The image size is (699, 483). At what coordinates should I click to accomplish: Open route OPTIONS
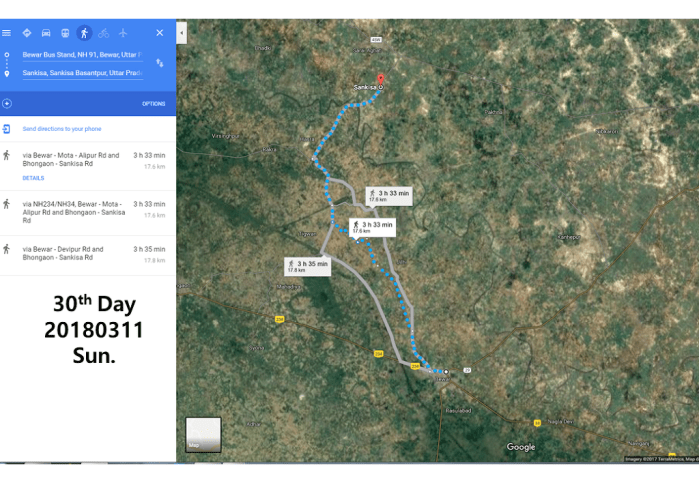click(x=153, y=104)
